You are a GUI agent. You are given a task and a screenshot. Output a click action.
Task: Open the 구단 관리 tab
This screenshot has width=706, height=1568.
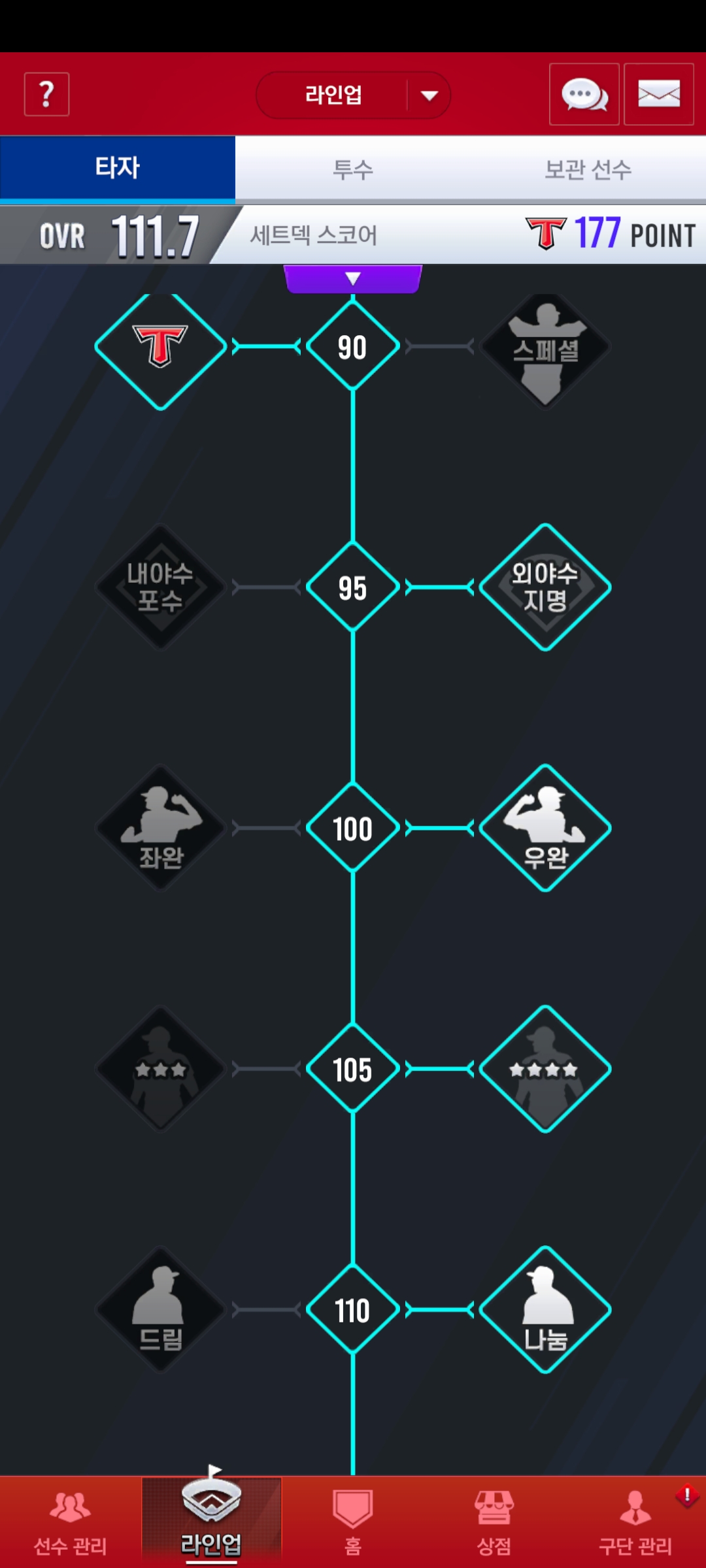635,1522
